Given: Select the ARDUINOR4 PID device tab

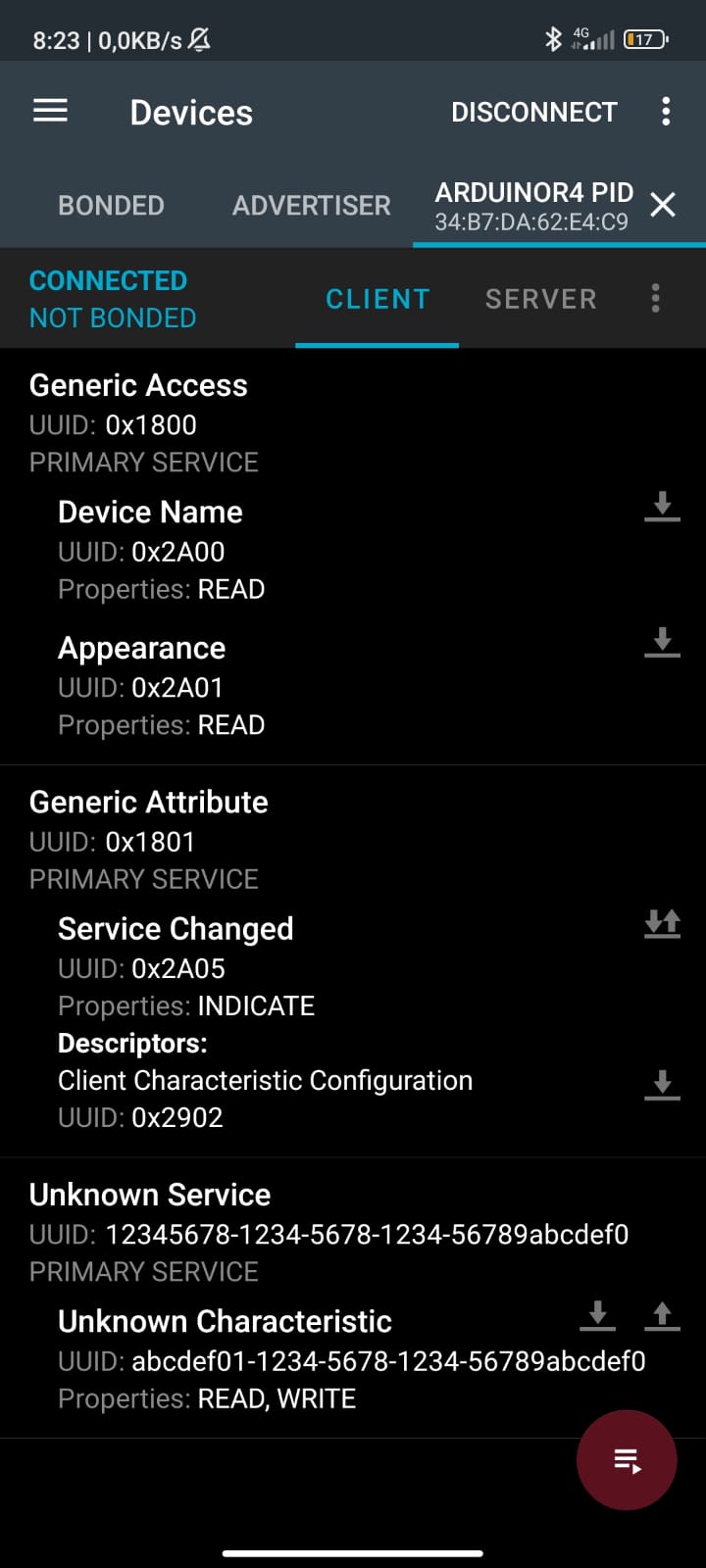Looking at the screenshot, I should point(533,206).
